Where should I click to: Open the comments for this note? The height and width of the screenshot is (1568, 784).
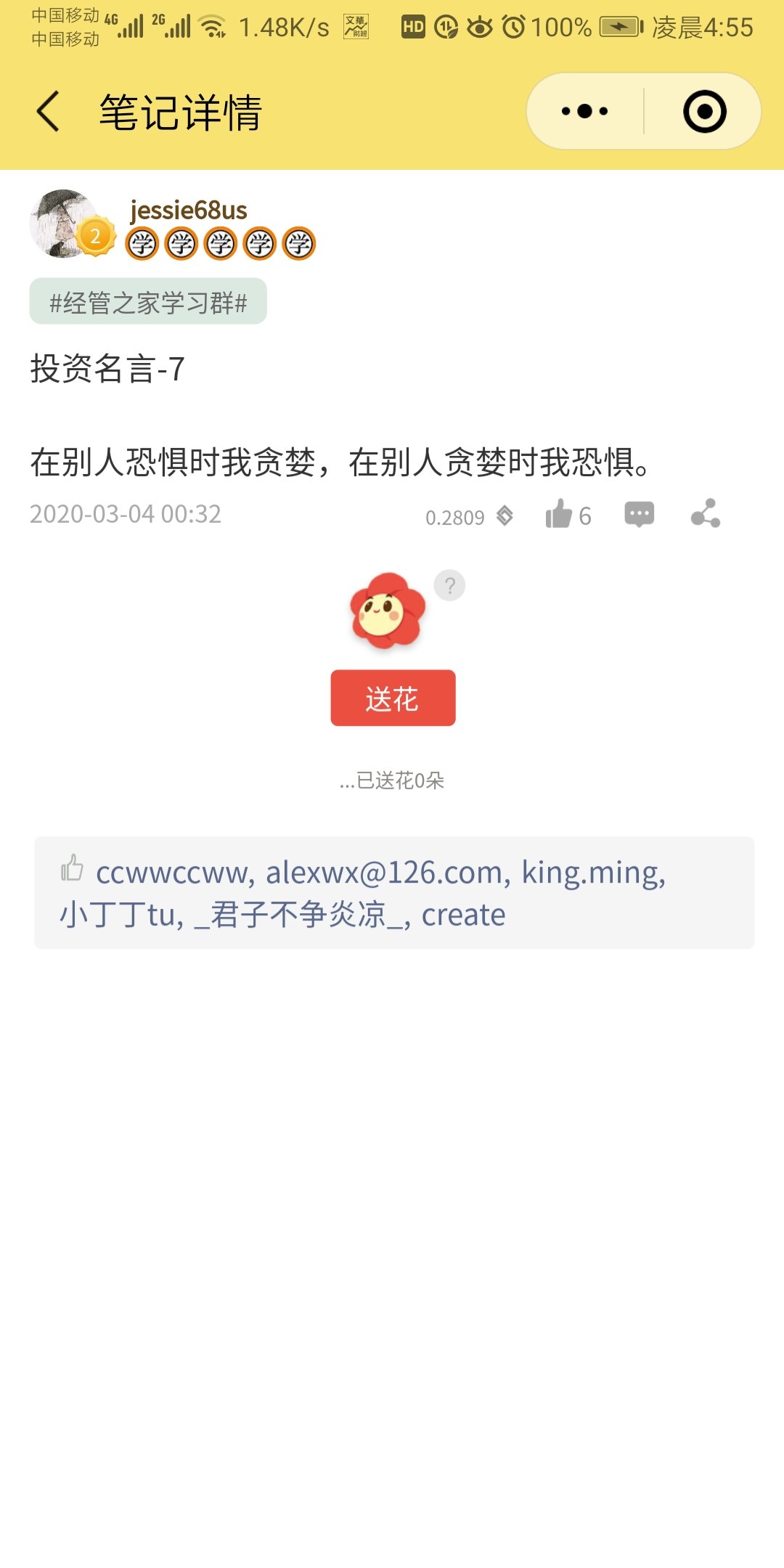click(639, 515)
